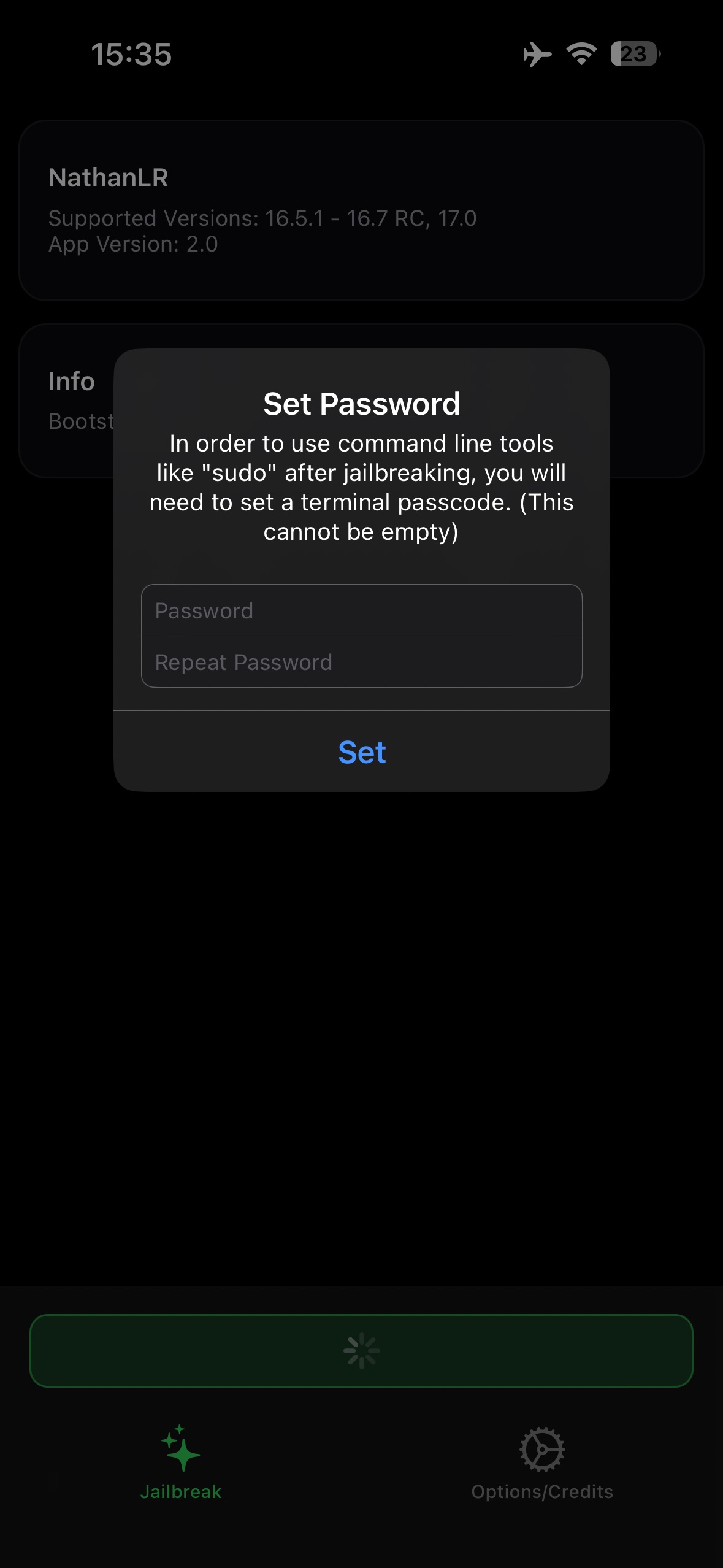This screenshot has width=723, height=1568.
Task: Confirm with the Set button
Action: pos(362,752)
